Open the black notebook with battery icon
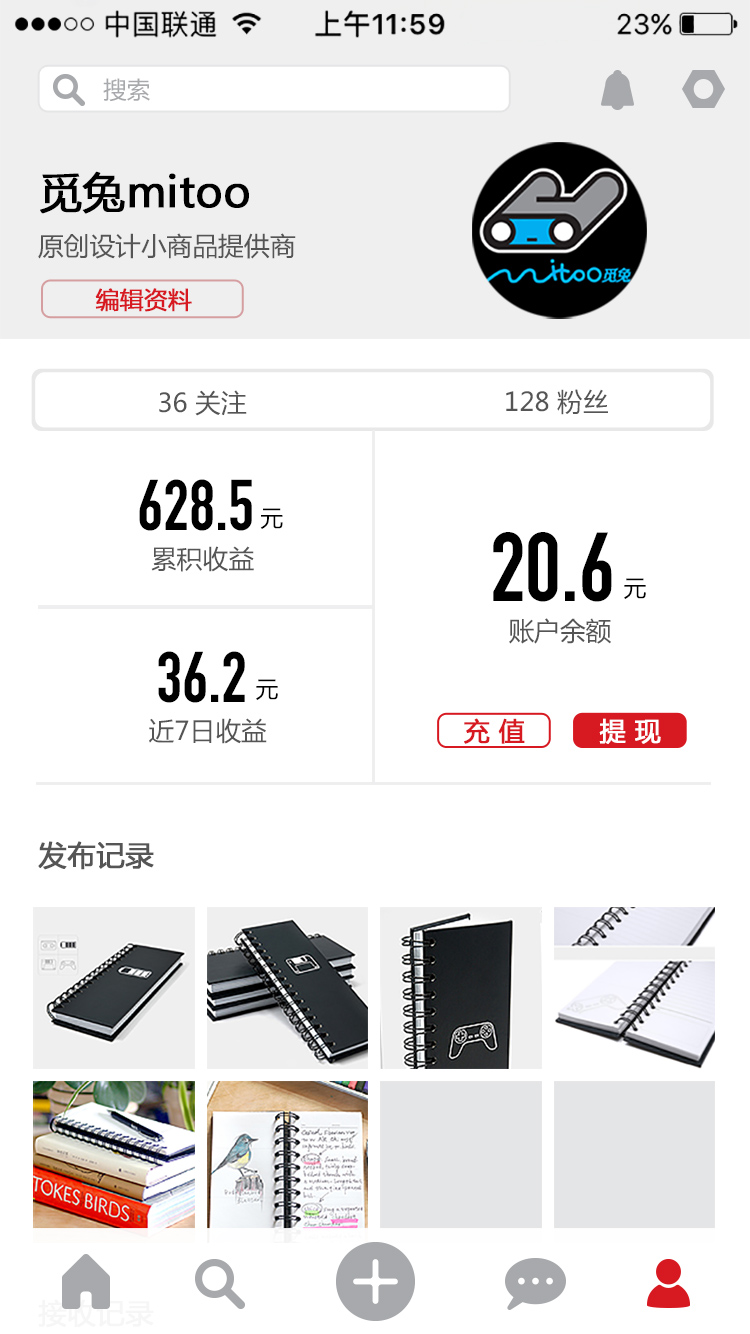 (114, 988)
